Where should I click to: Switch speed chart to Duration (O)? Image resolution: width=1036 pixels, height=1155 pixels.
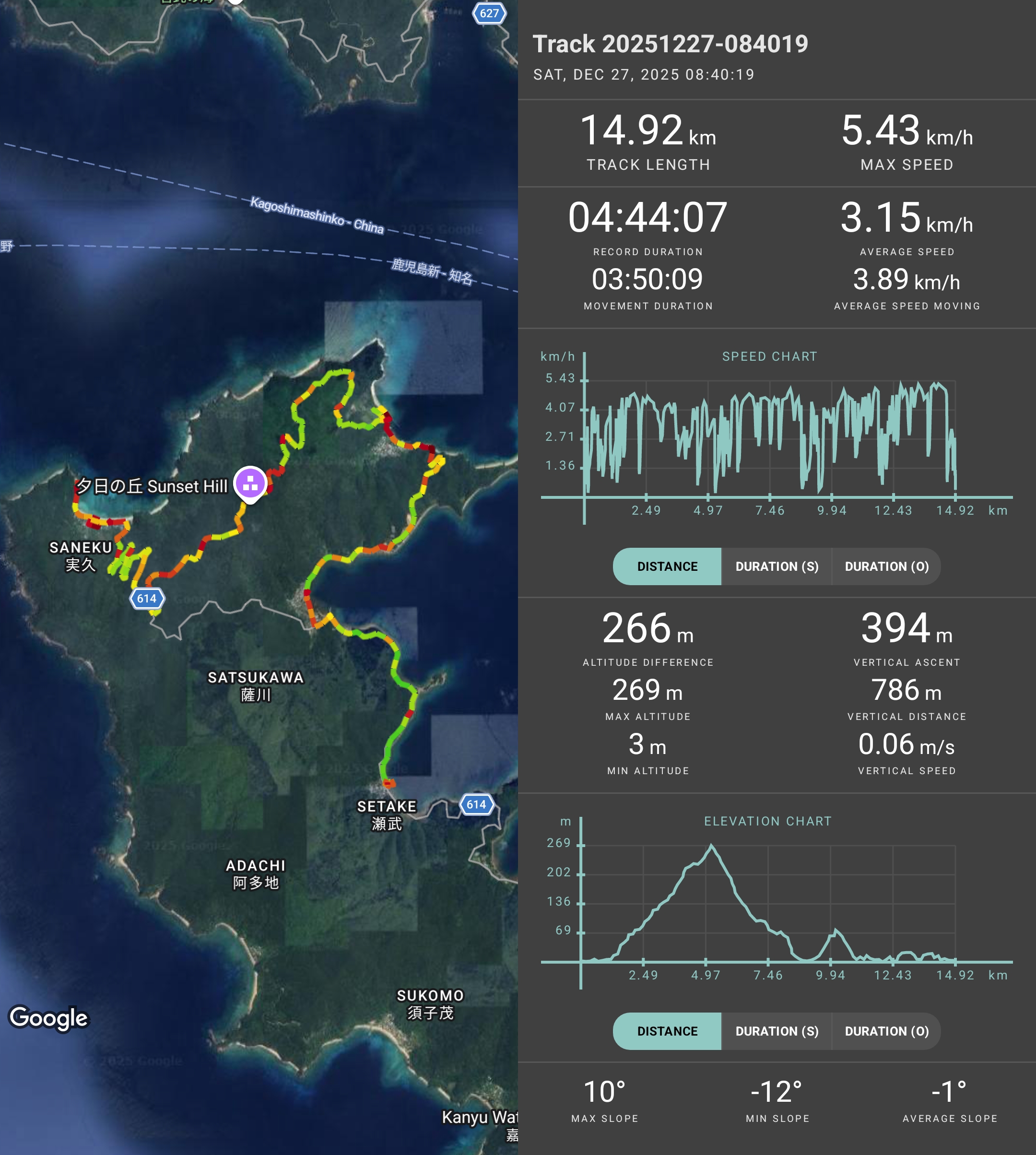(886, 566)
